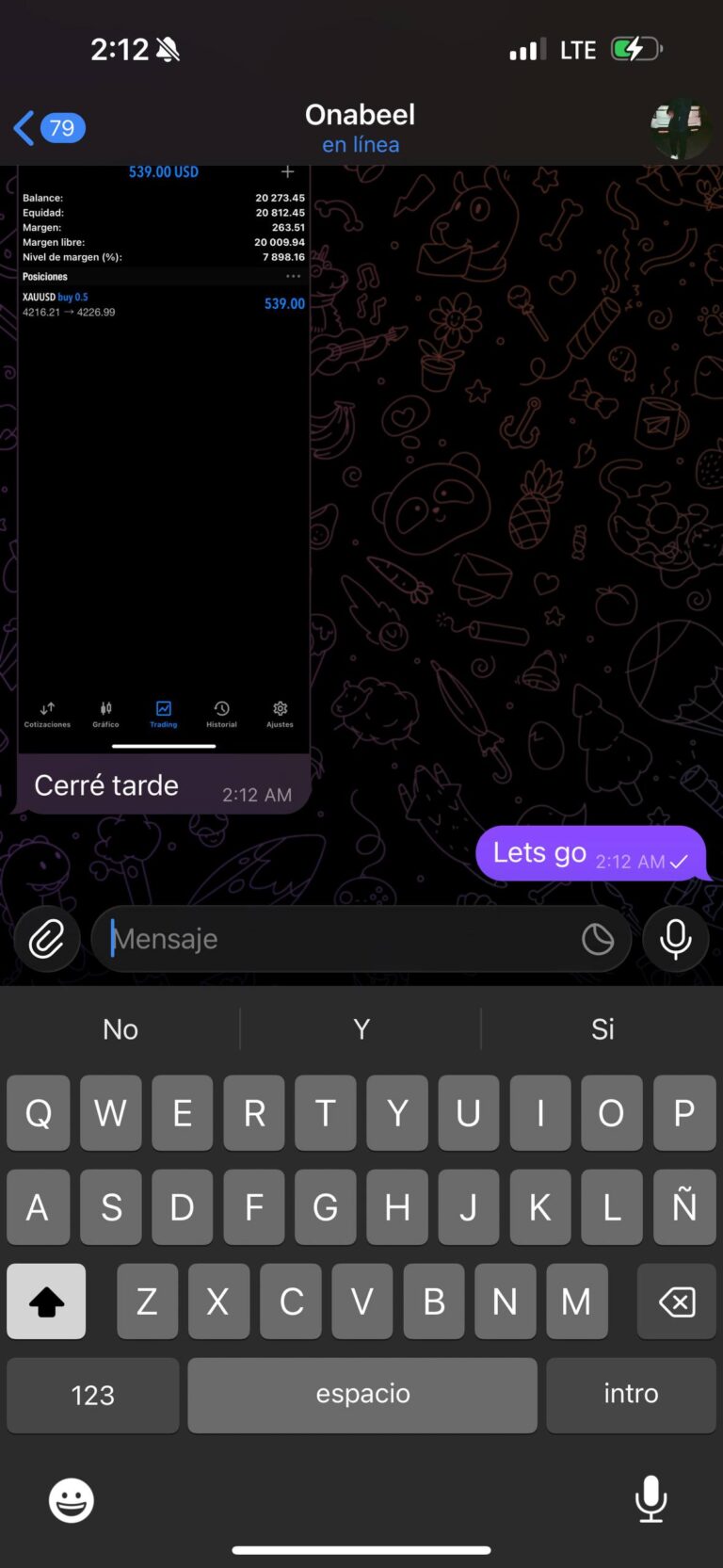Focus the Mensaje text field
The width and height of the screenshot is (723, 1568).
[x=339, y=939]
